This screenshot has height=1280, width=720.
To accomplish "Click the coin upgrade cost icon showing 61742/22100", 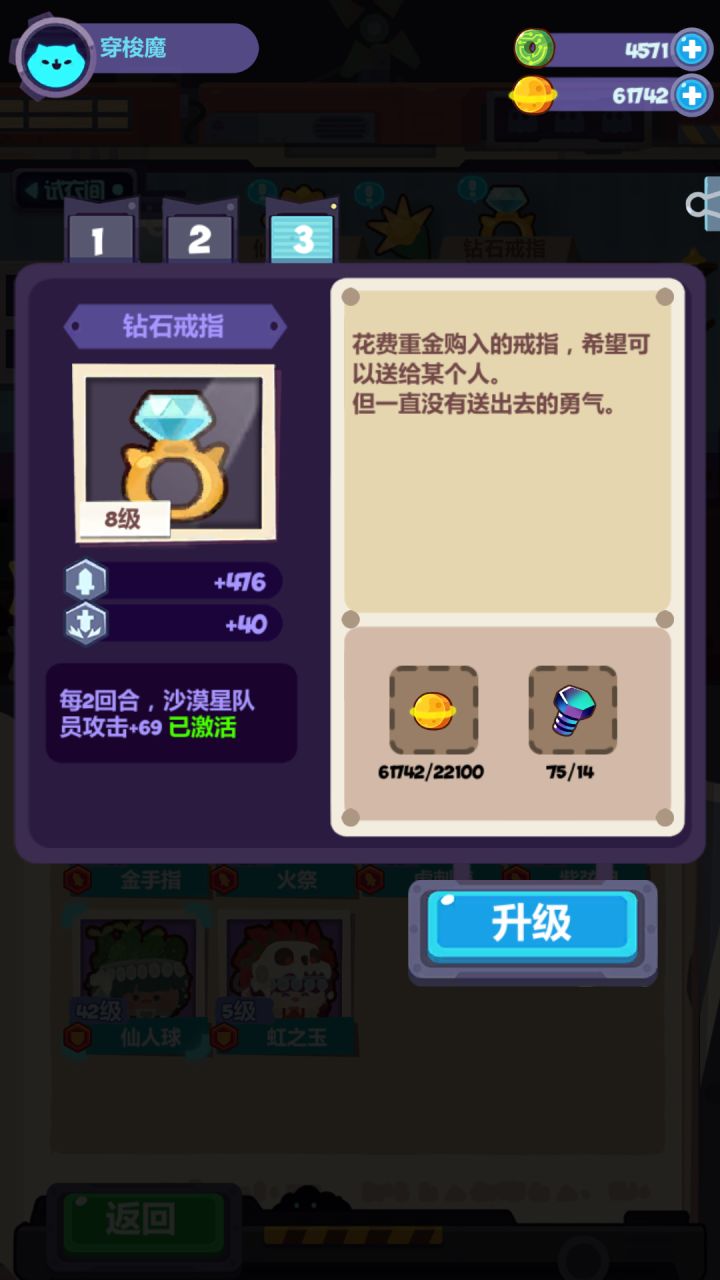I will (433, 710).
